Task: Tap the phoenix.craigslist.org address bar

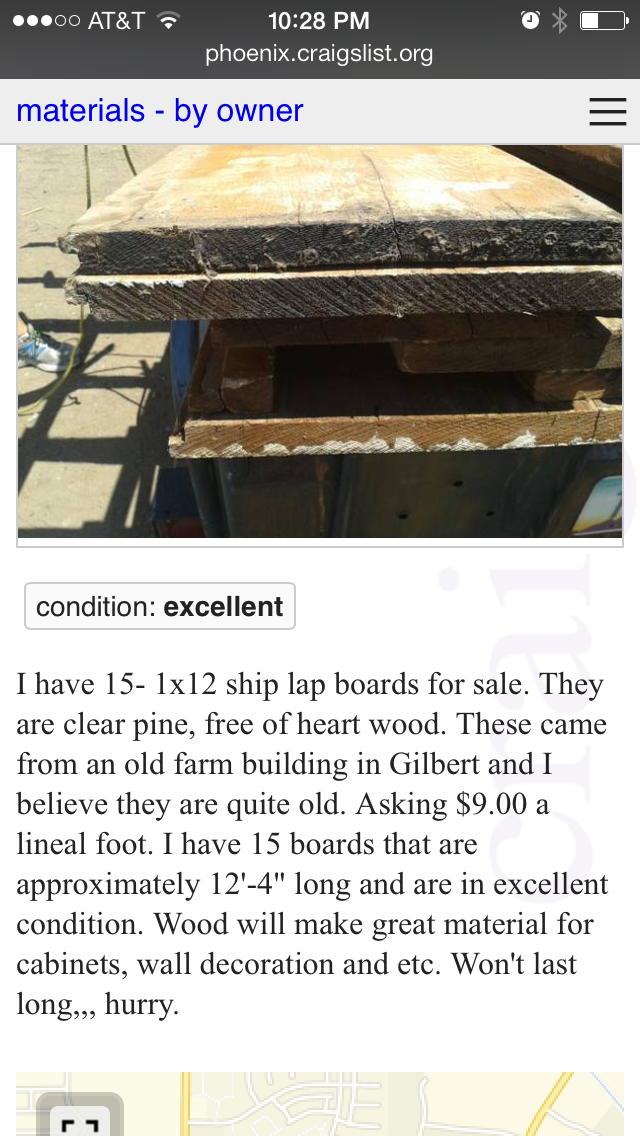Action: (x=319, y=54)
